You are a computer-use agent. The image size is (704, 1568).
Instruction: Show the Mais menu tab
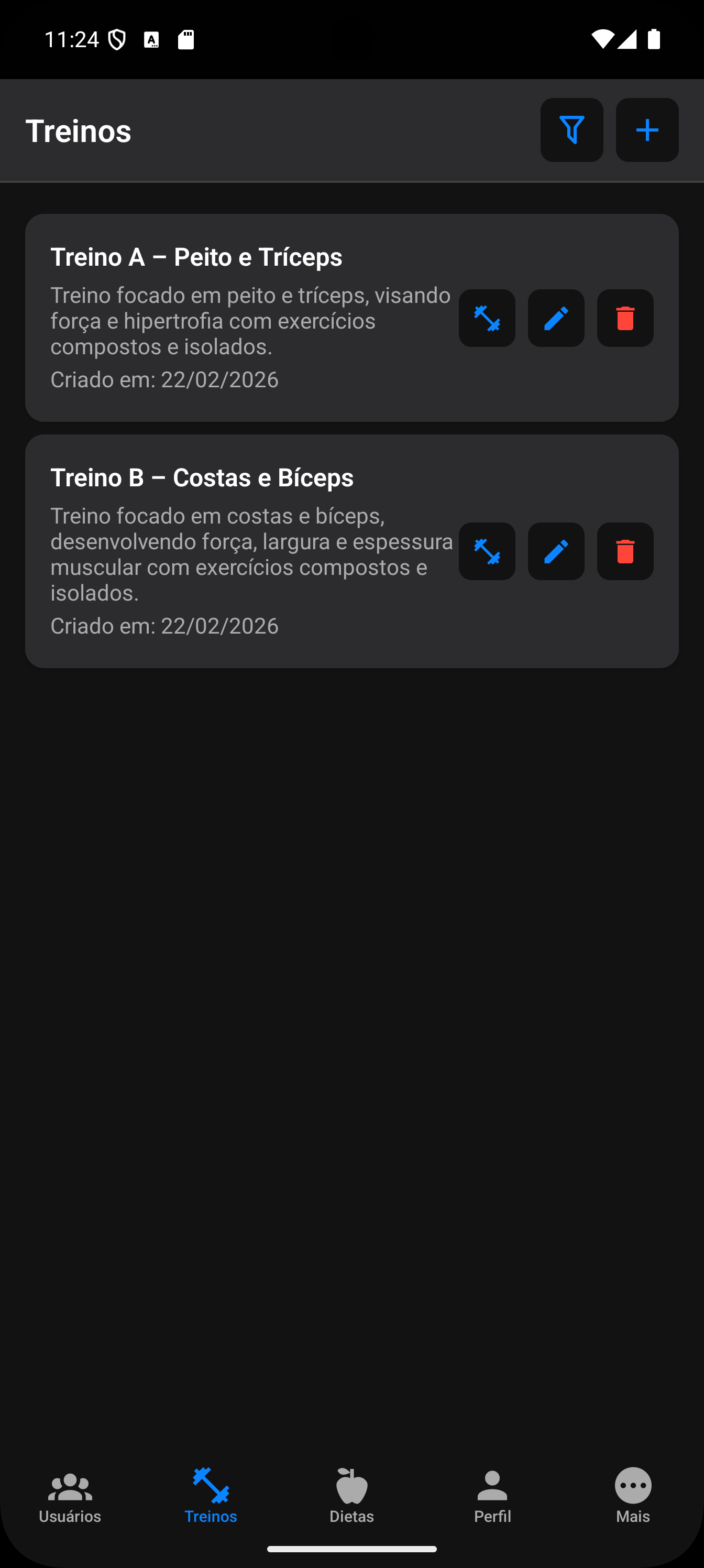(633, 1495)
